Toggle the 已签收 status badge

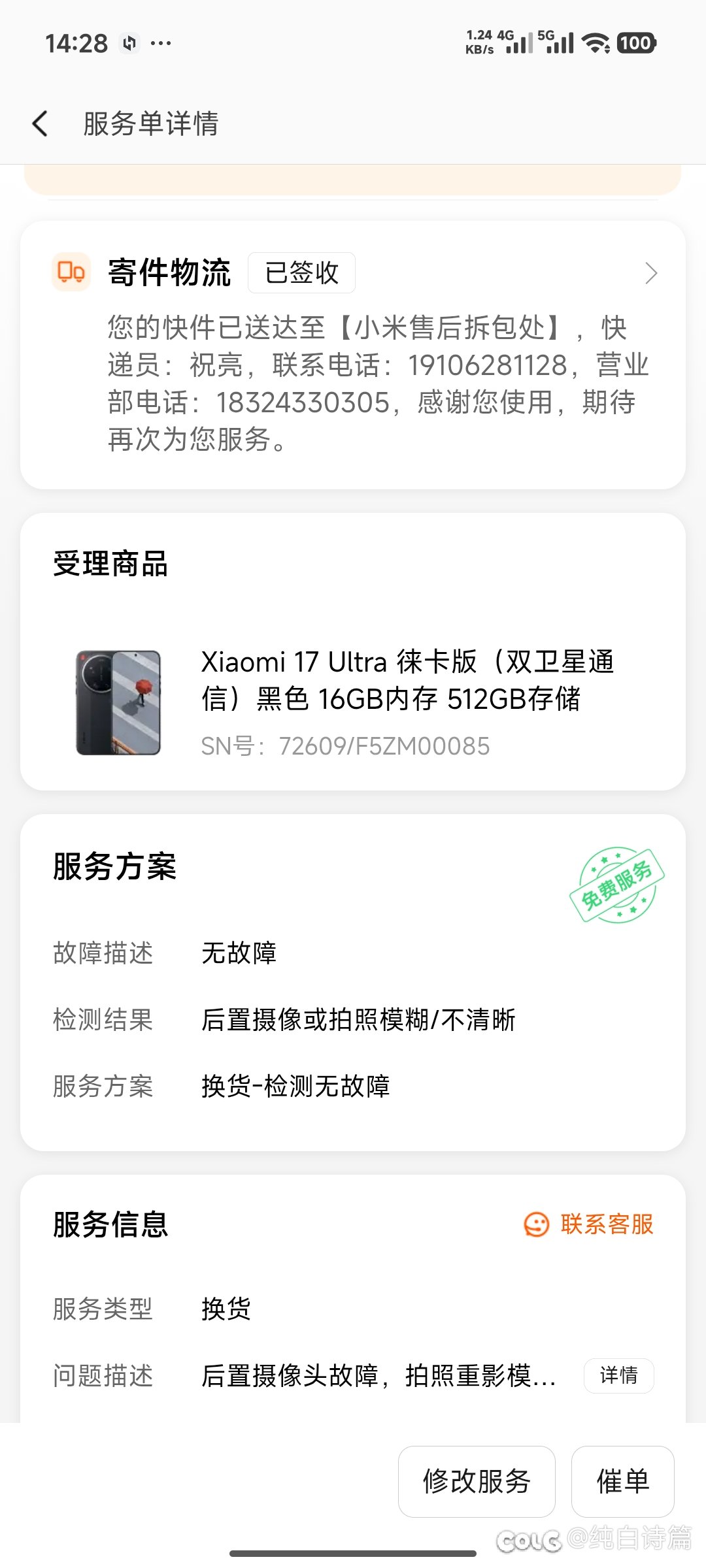[x=301, y=272]
